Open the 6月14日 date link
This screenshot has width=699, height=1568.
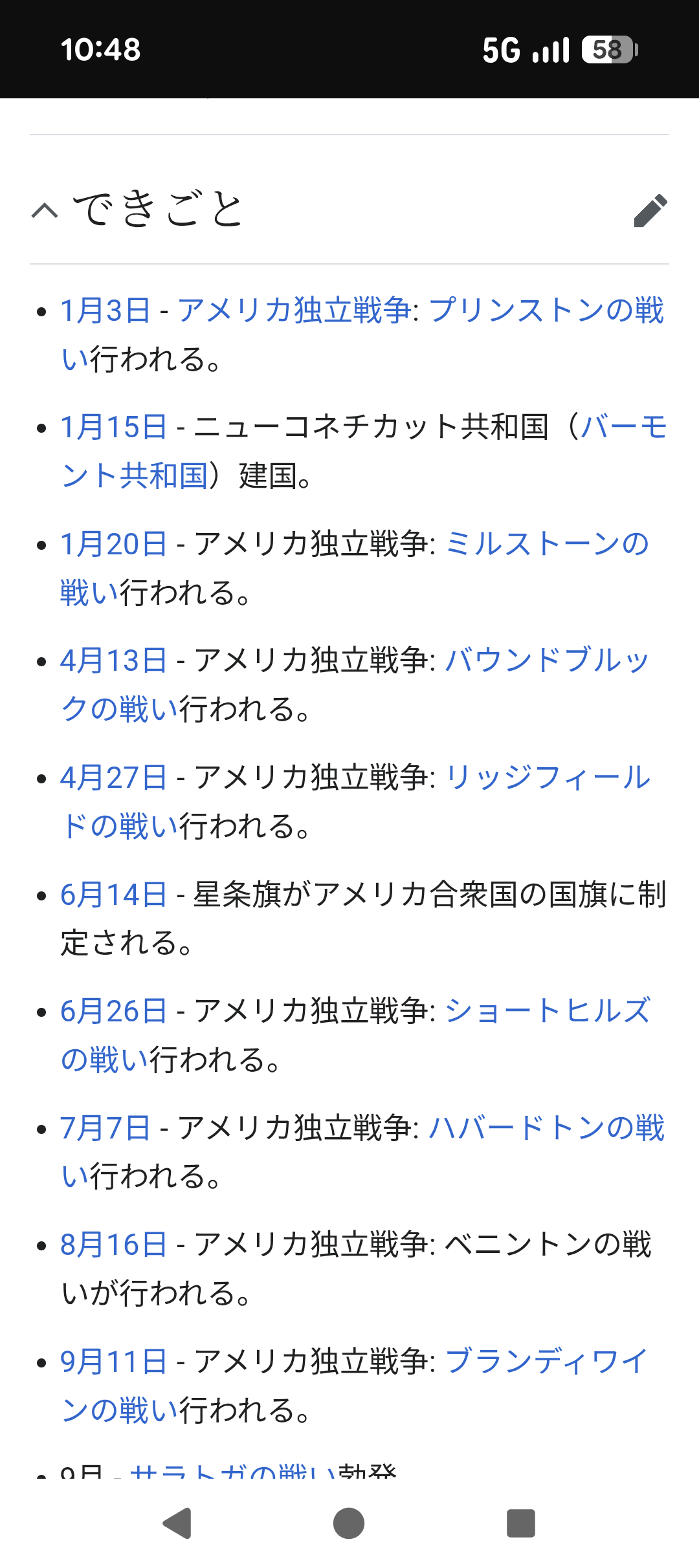114,895
